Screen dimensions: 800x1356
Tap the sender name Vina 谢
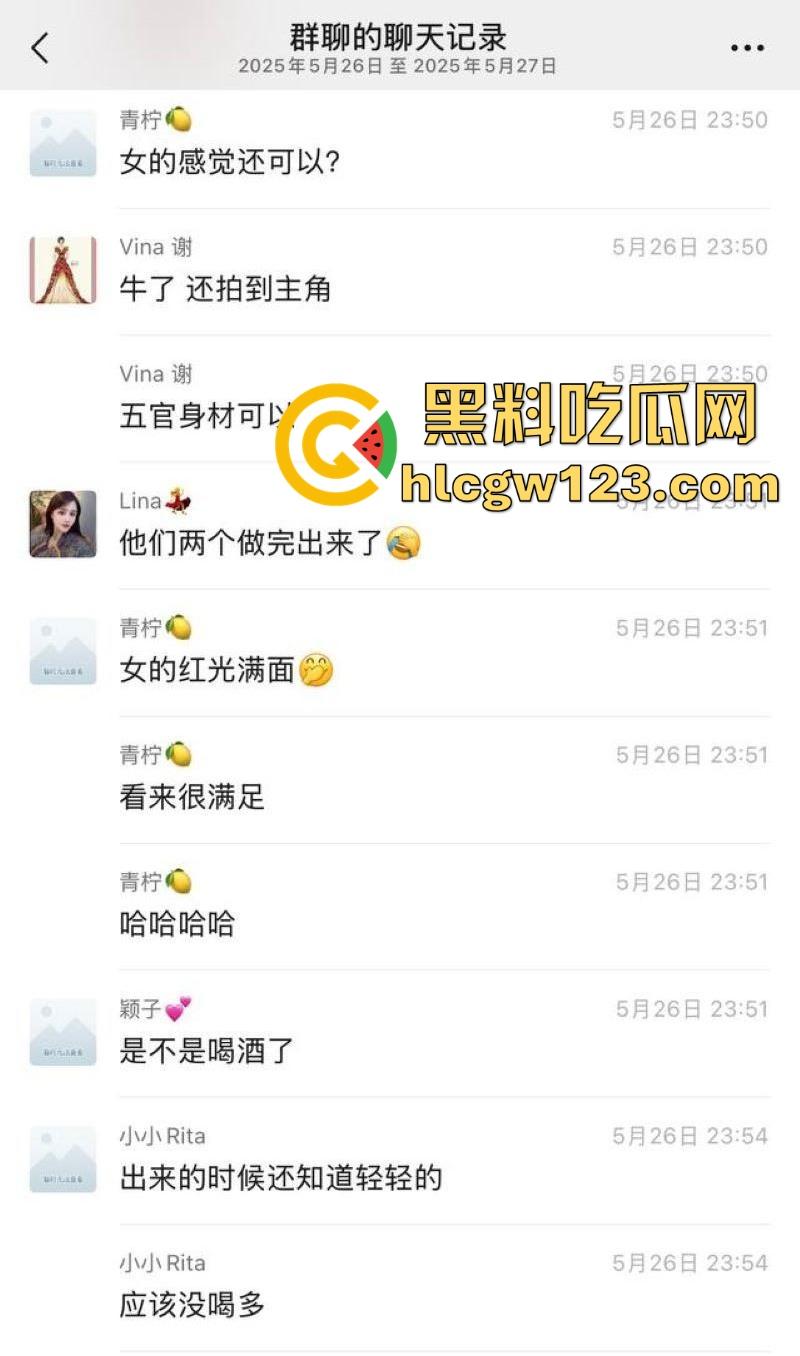tap(156, 247)
